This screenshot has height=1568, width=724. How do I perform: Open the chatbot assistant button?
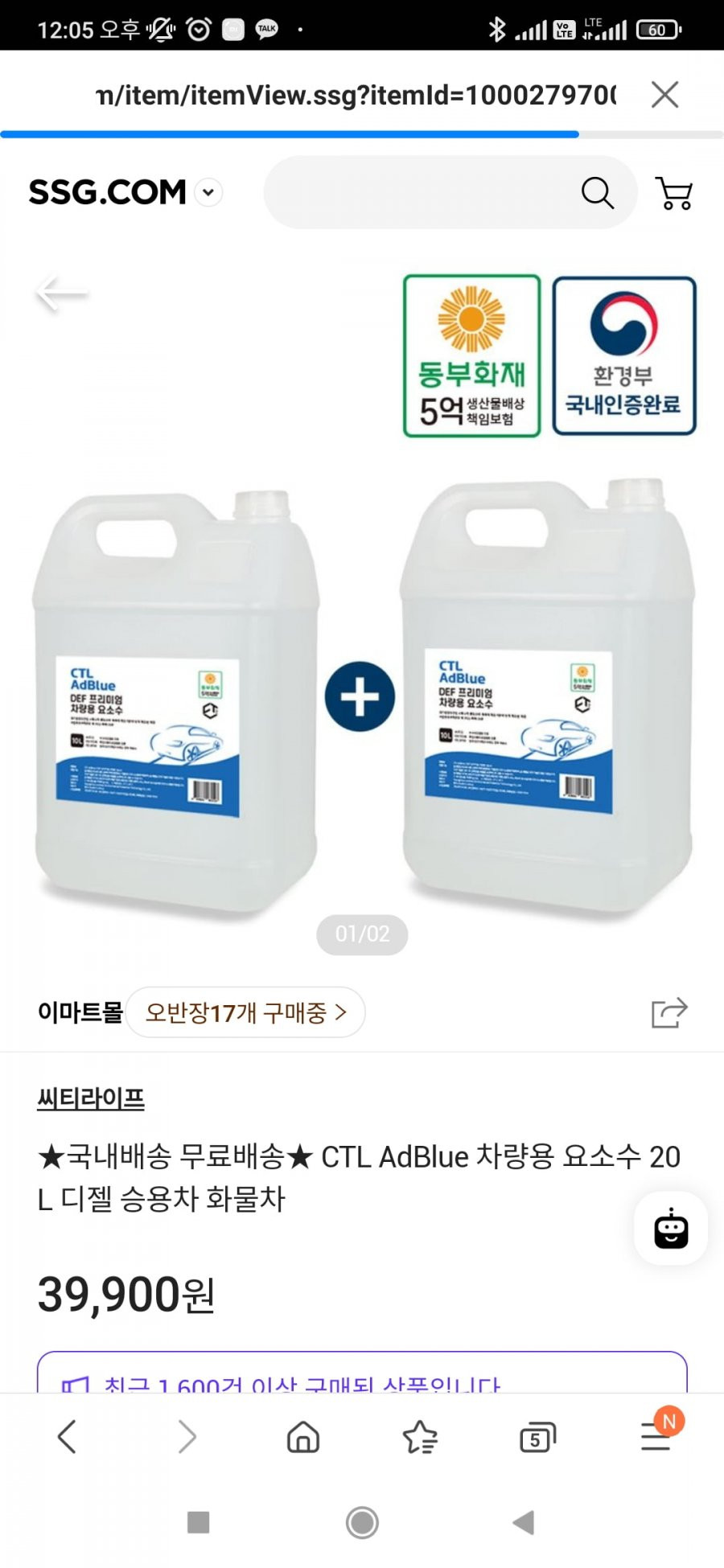point(670,1229)
